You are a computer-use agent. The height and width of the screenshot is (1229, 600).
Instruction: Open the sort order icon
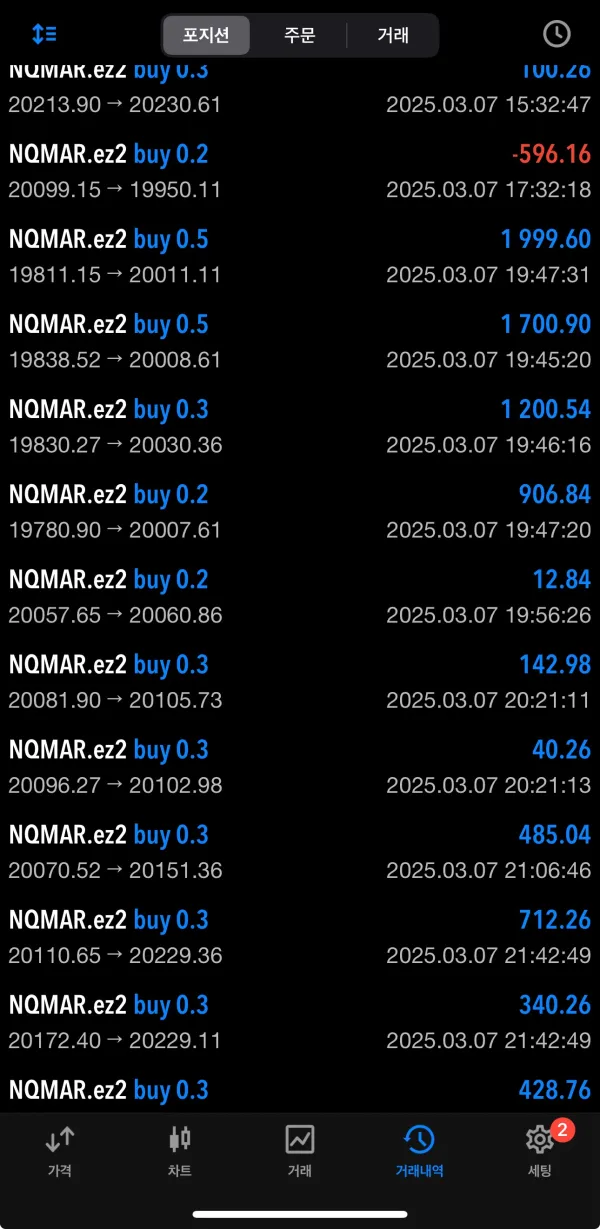tap(44, 34)
